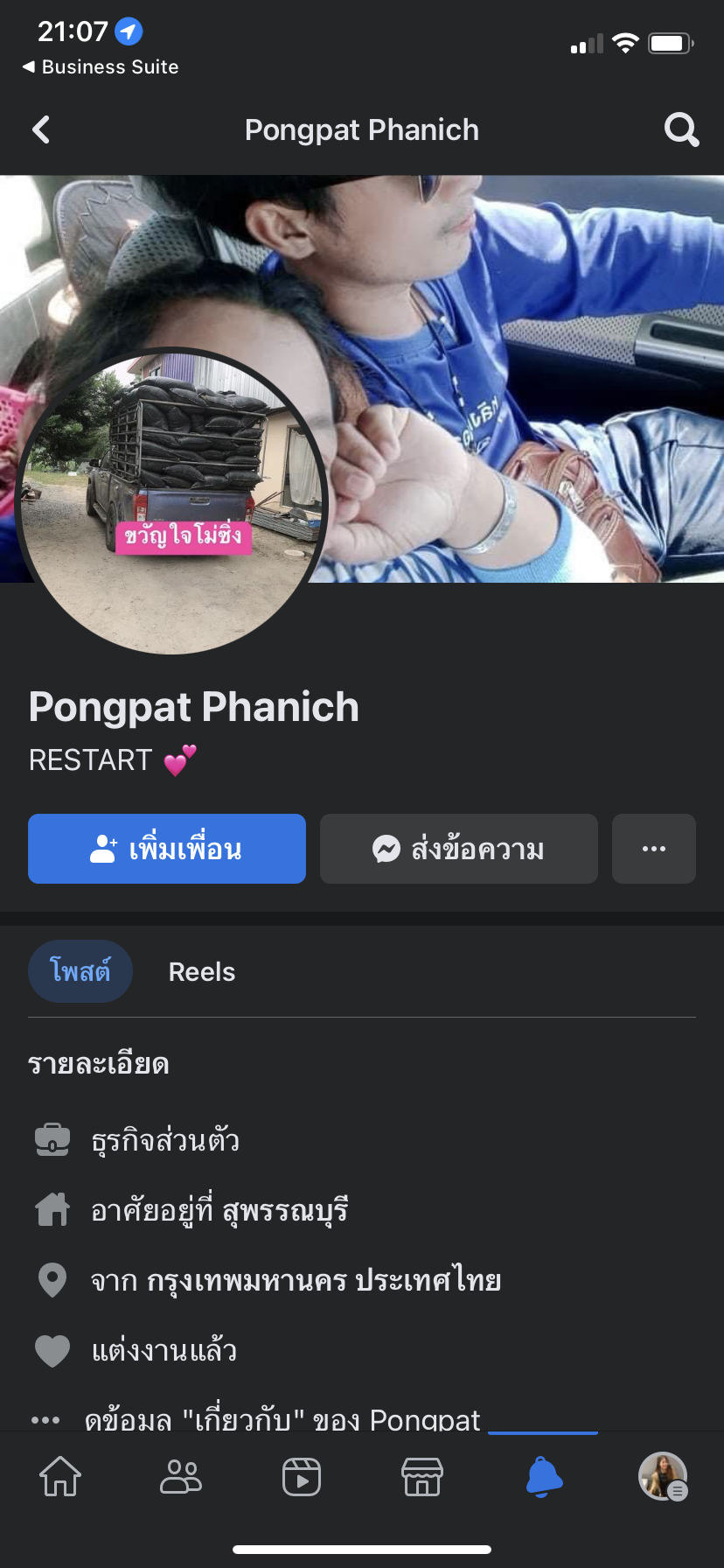Go back using the top-left arrow

click(x=41, y=130)
